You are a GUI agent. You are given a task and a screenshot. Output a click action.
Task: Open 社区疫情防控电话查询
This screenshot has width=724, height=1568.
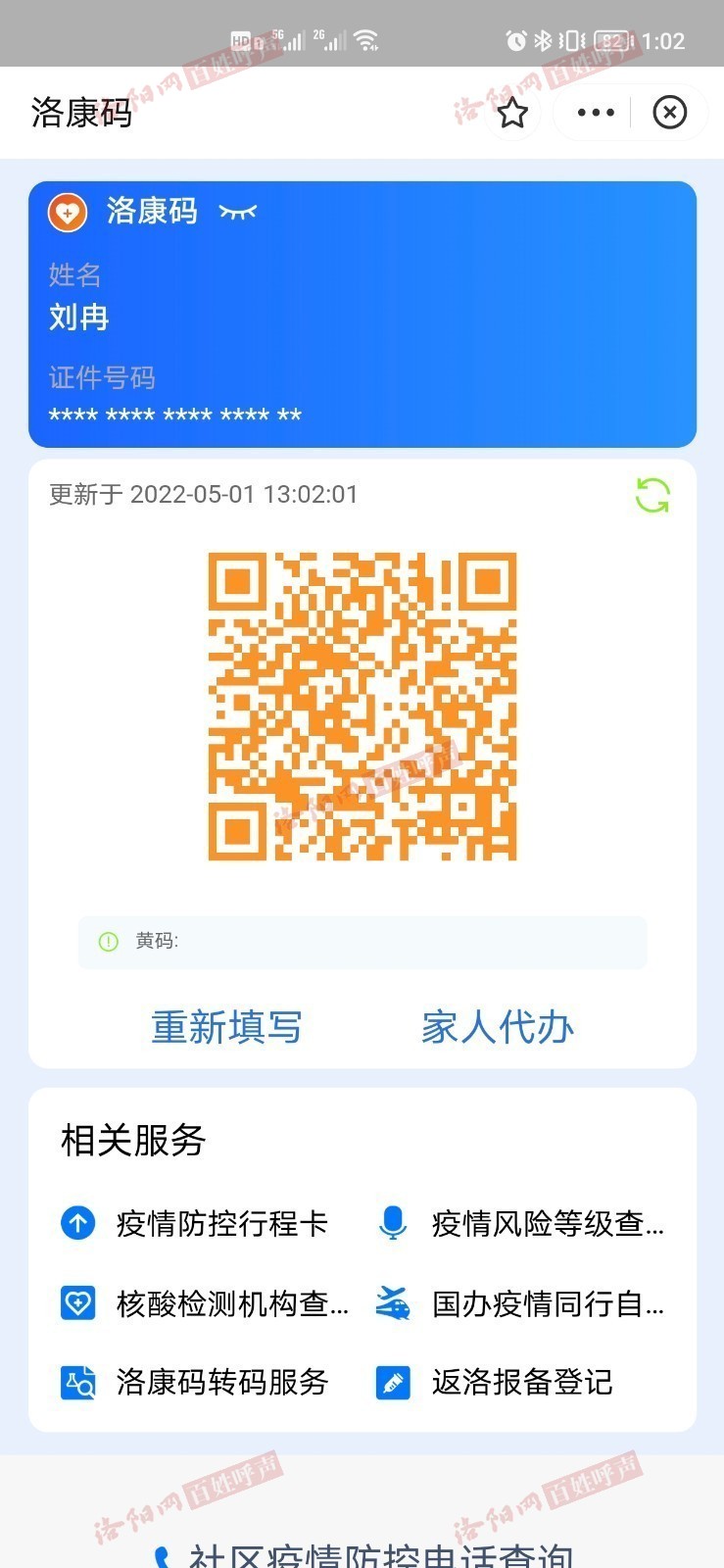coord(362,1553)
